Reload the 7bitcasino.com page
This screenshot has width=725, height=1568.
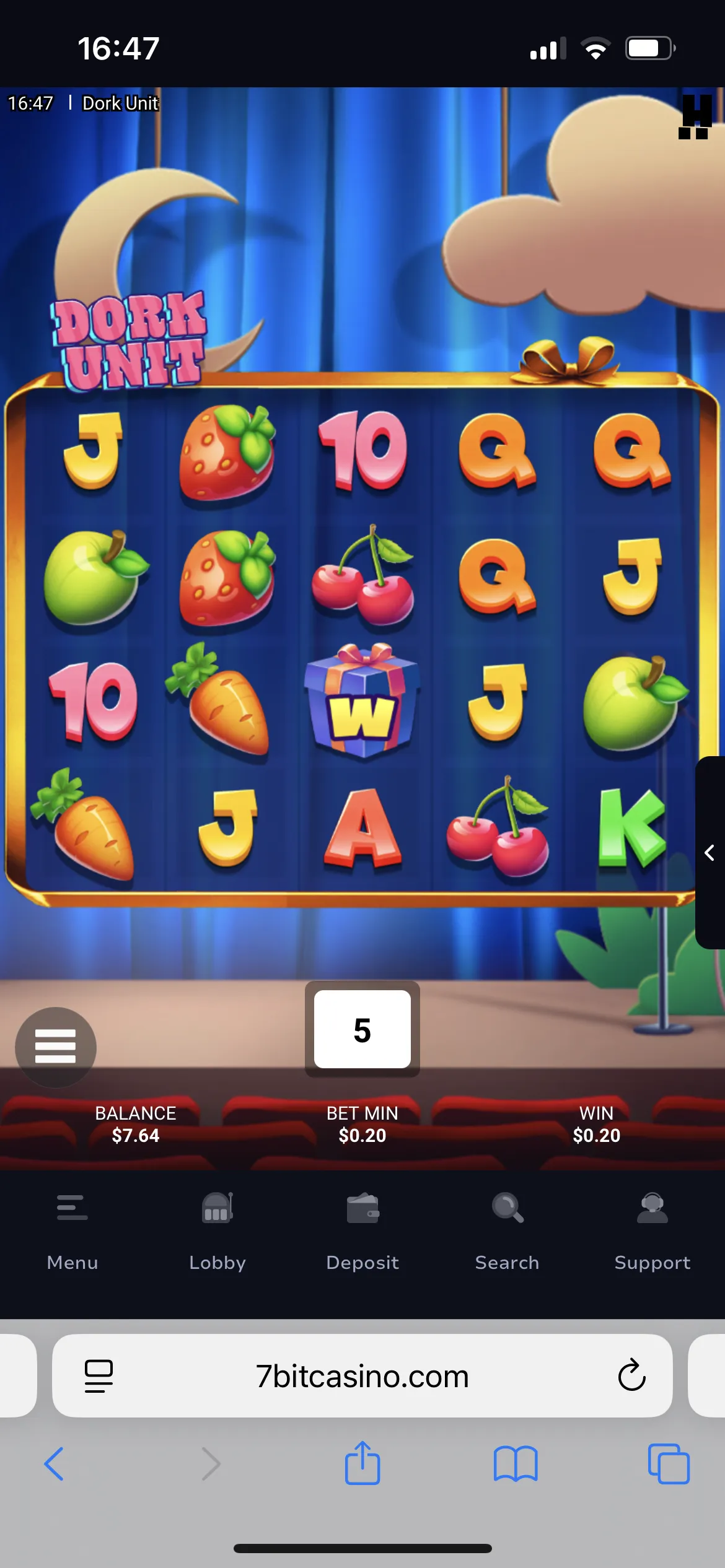(631, 1375)
